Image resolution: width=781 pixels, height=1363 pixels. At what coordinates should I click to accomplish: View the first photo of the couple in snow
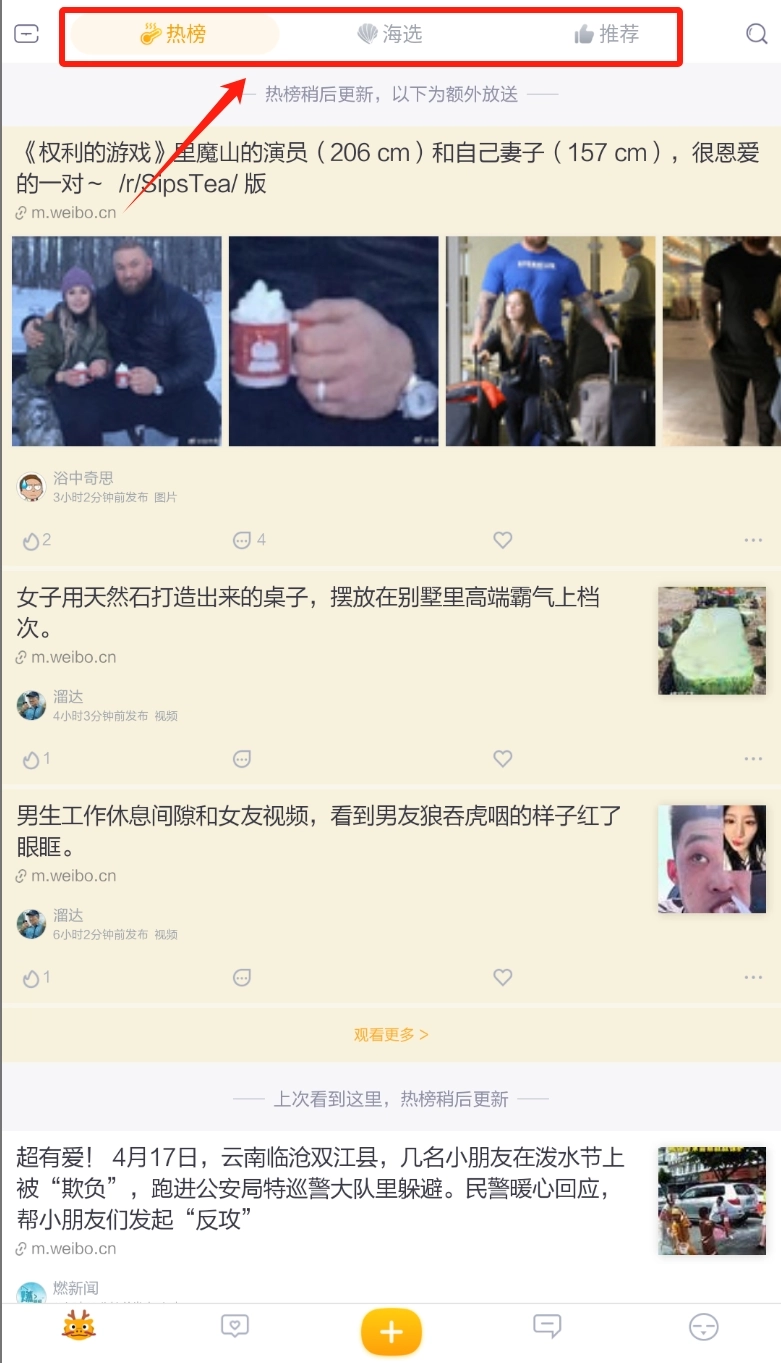(x=116, y=341)
